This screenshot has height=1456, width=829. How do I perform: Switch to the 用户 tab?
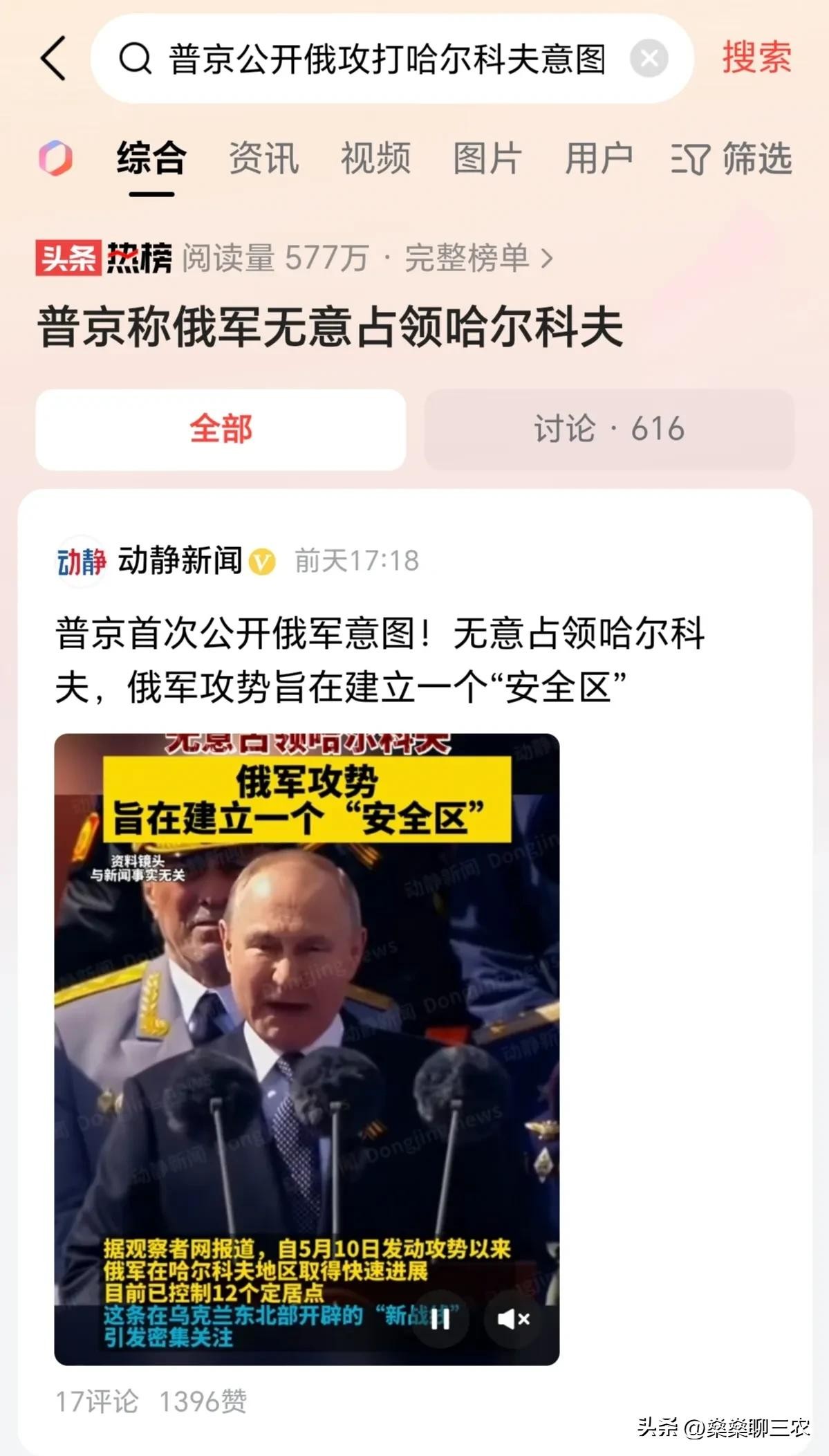point(599,158)
